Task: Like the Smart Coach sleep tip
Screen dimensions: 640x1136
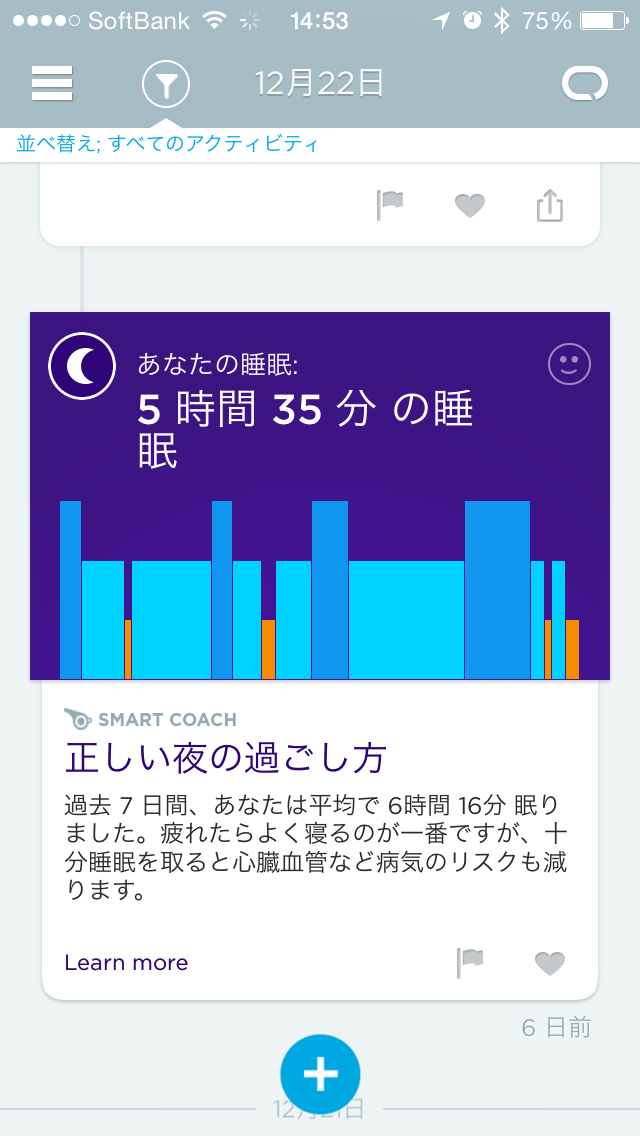Action: click(x=550, y=963)
